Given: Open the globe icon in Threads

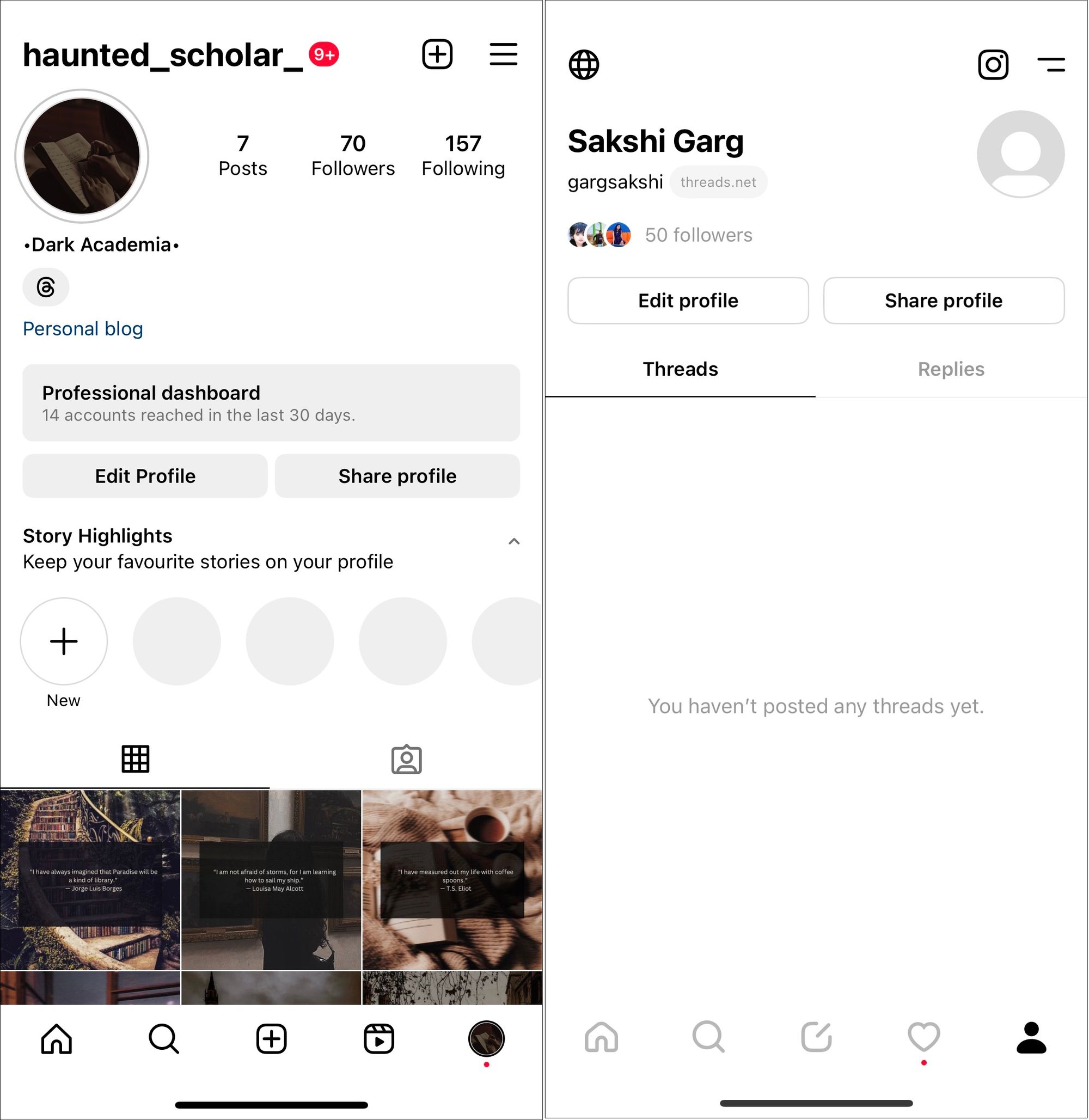Looking at the screenshot, I should click(x=583, y=65).
